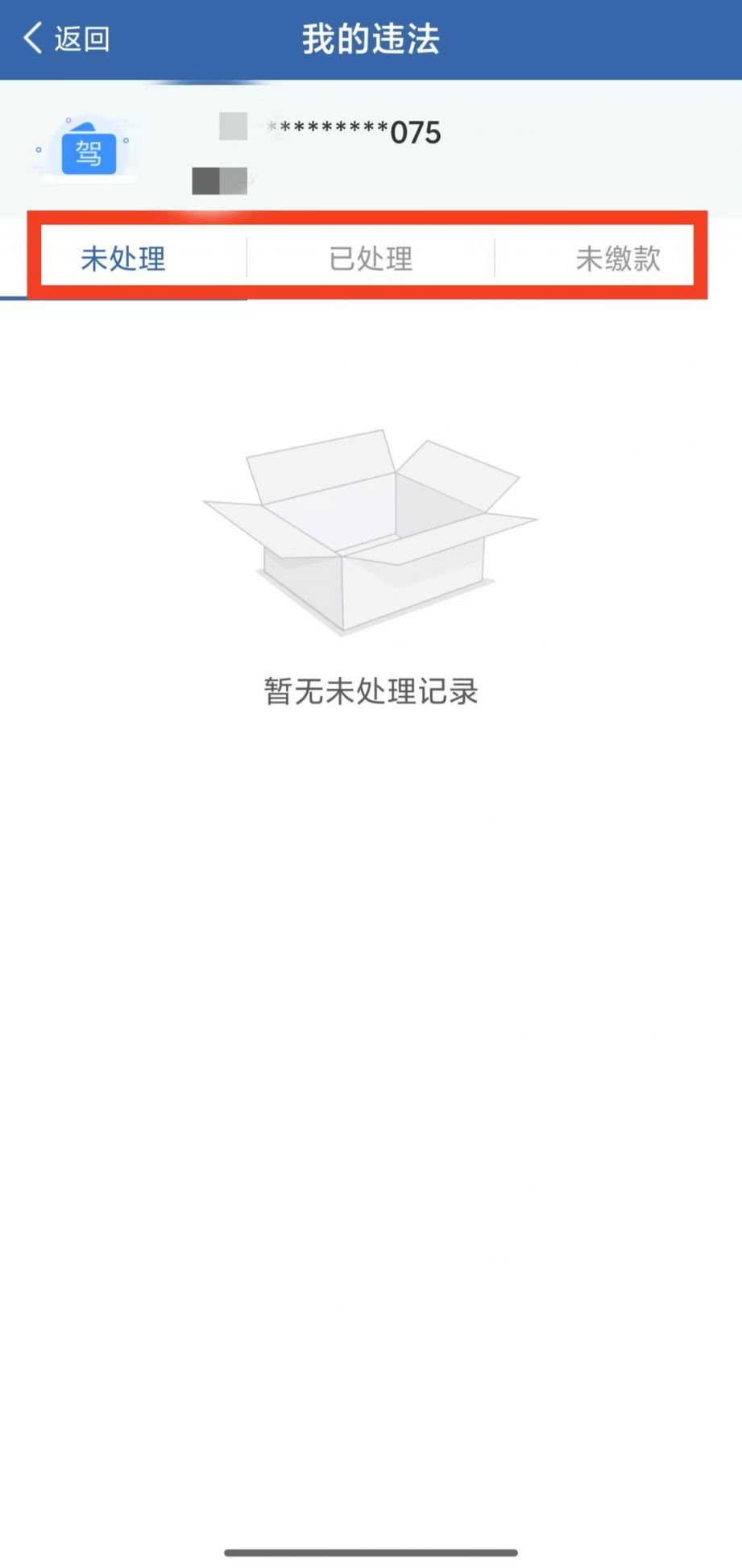Go back using 返回 button
The height and width of the screenshot is (1568, 742).
click(66, 39)
